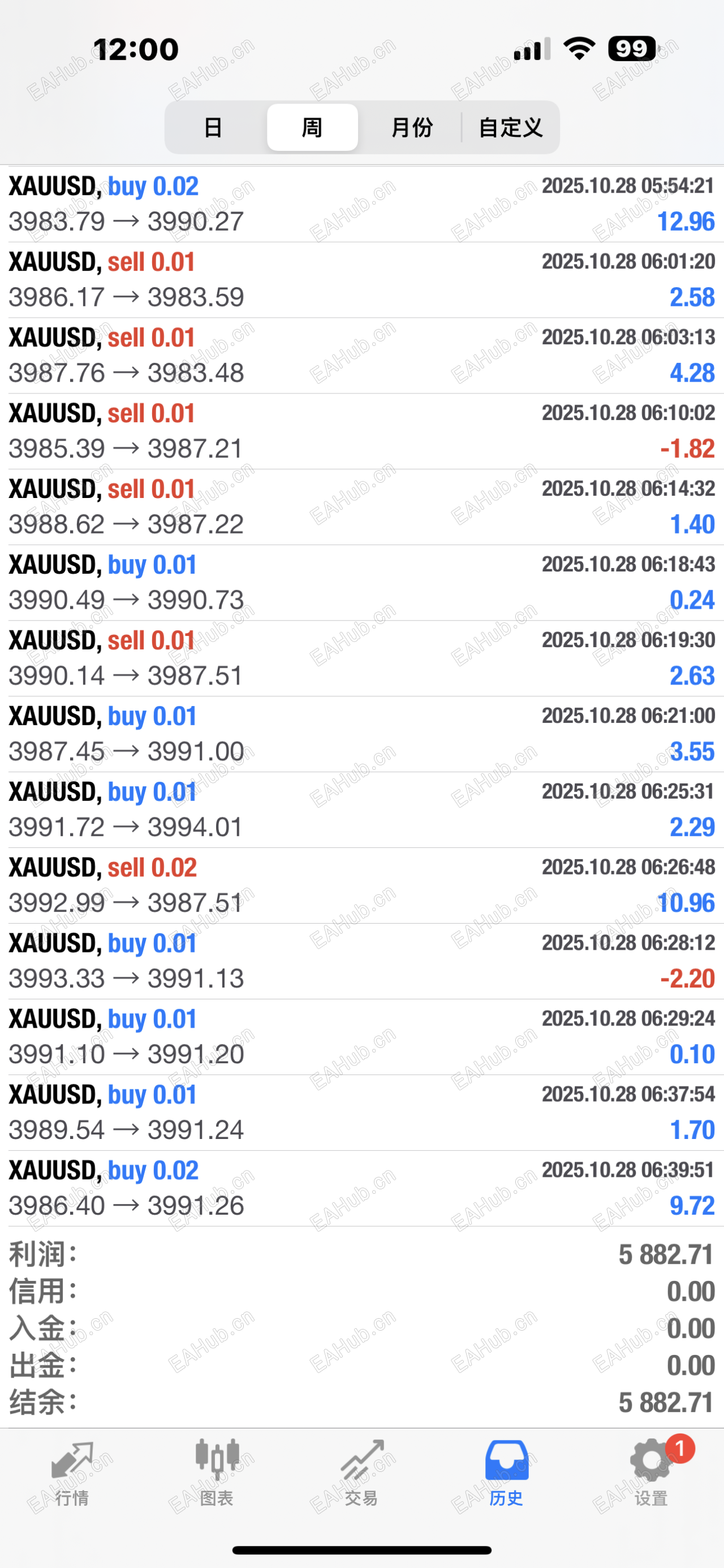This screenshot has width=724, height=1568.
Task: Show details of the 06:28:12 buy trade
Action: (361, 961)
